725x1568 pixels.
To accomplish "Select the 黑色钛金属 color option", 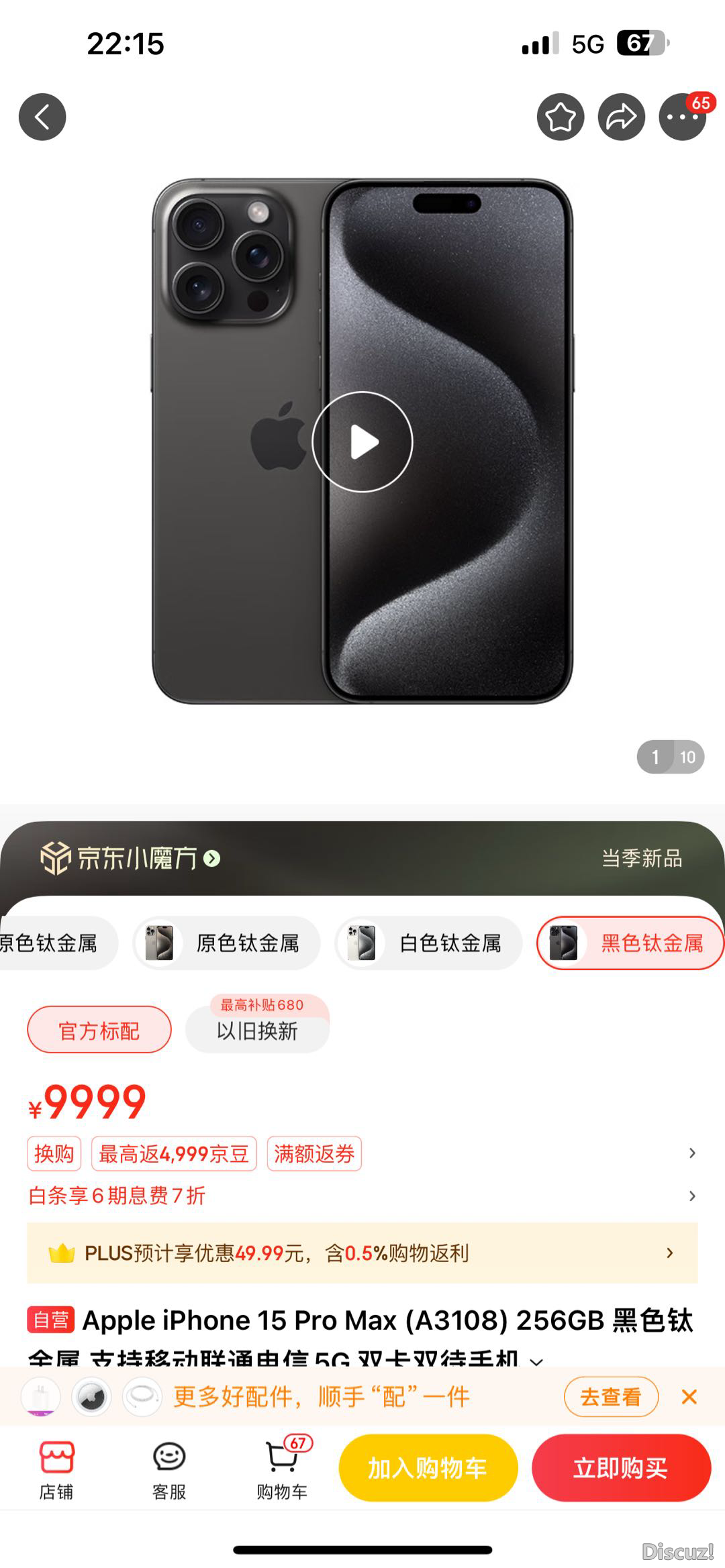I will coord(630,943).
